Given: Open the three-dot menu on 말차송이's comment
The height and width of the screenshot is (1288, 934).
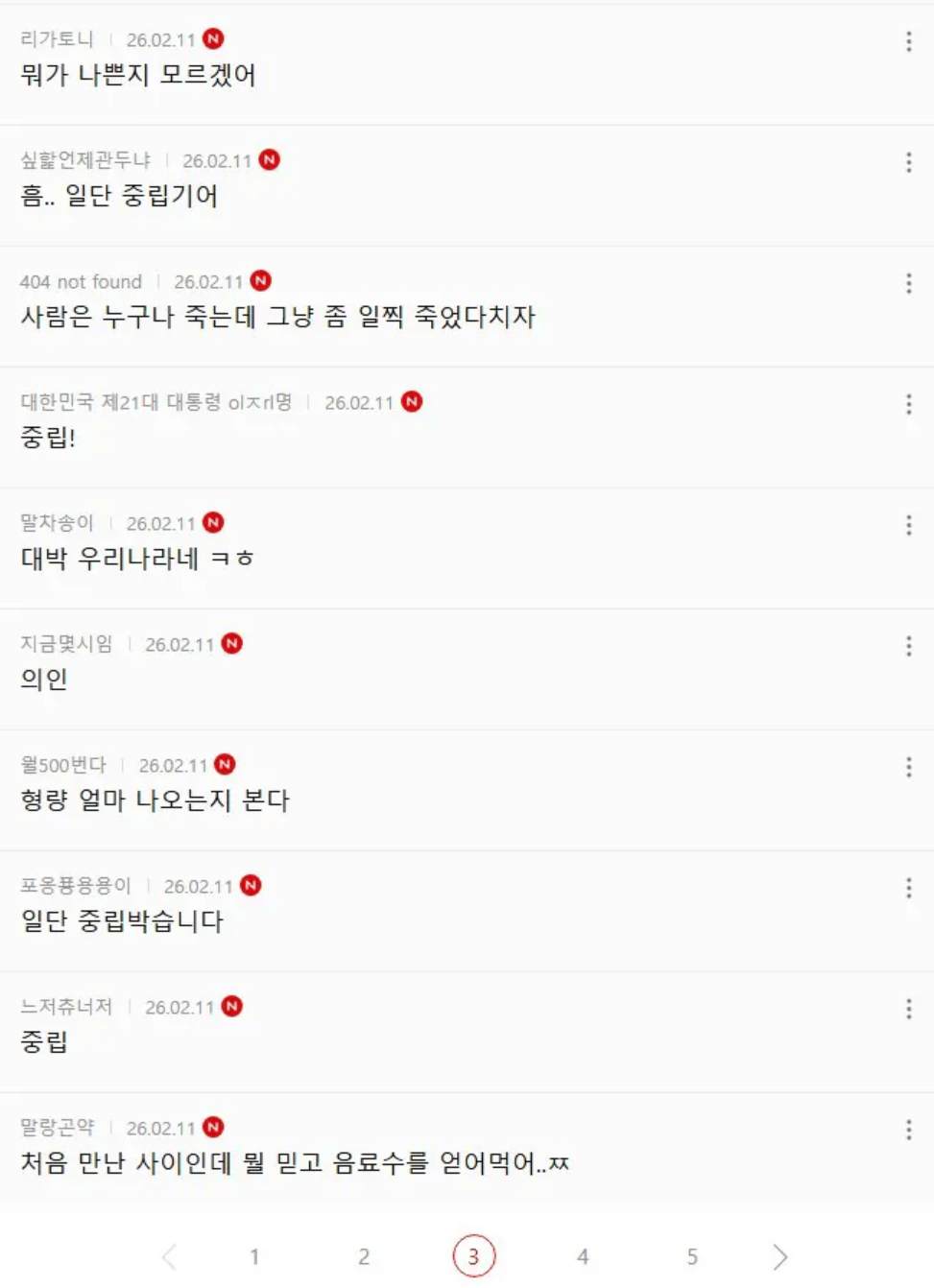Looking at the screenshot, I should point(908,525).
